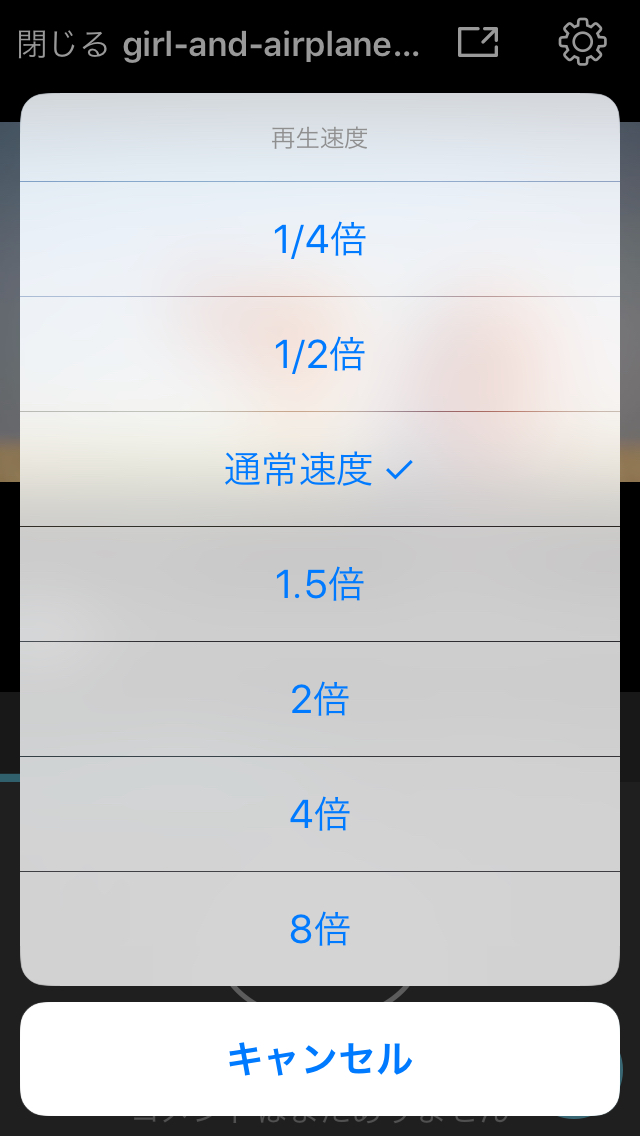Tap キャンセル to dismiss the sheet
The width and height of the screenshot is (640, 1136).
click(x=320, y=1059)
